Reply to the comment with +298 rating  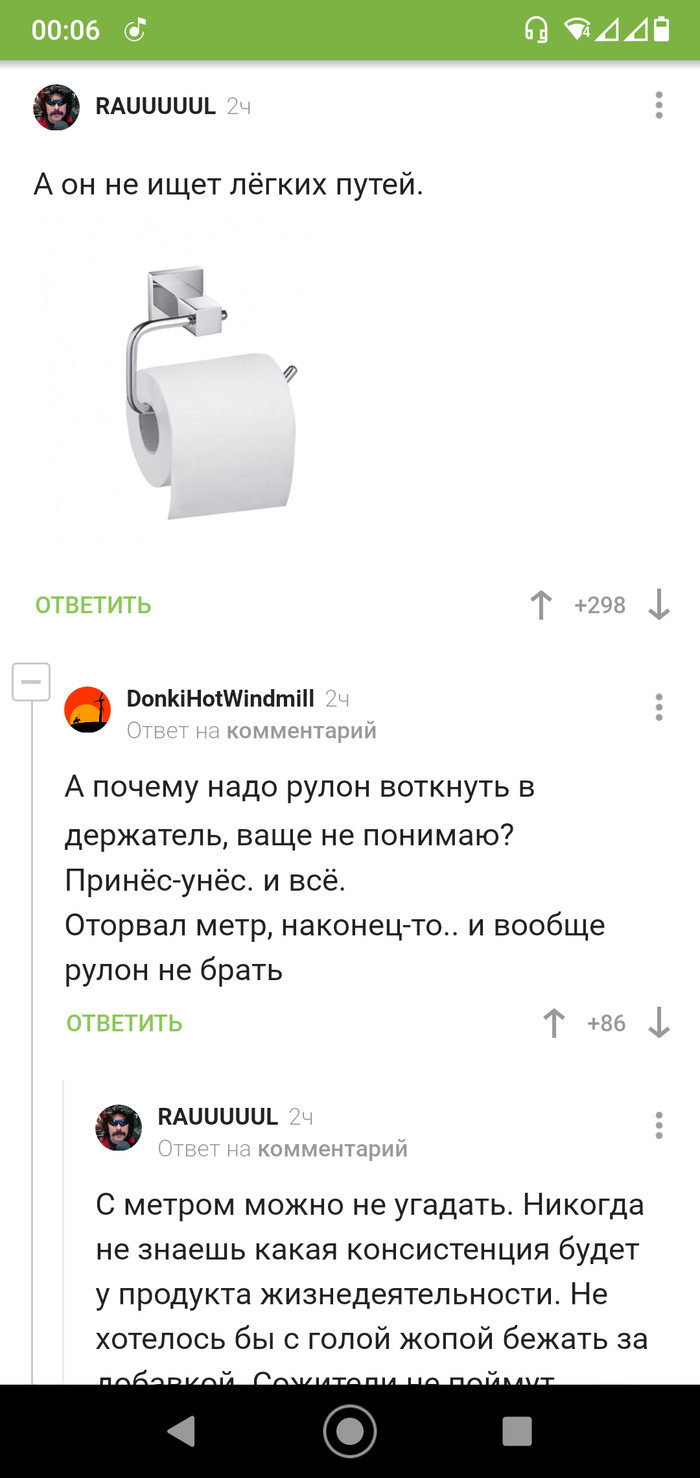click(x=93, y=605)
